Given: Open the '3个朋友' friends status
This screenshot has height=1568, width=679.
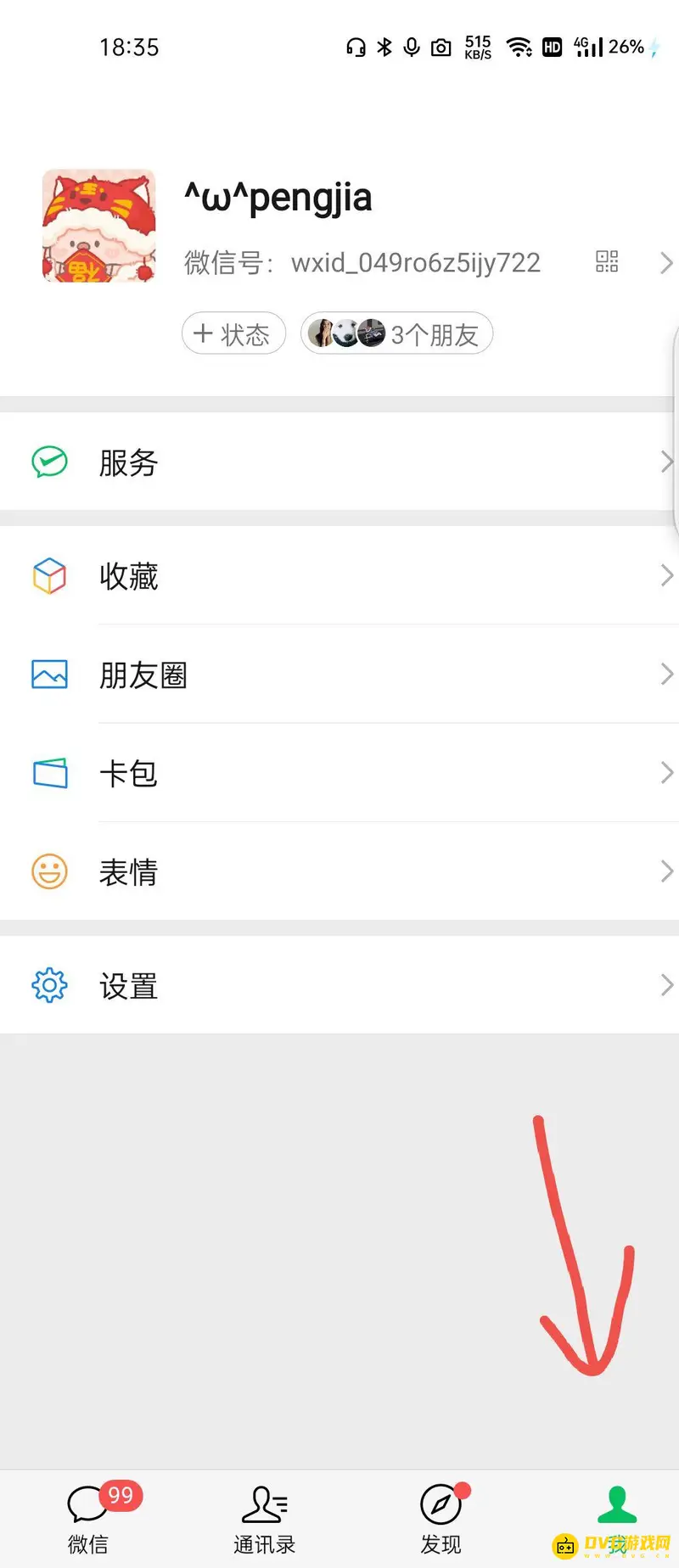Looking at the screenshot, I should tap(396, 333).
